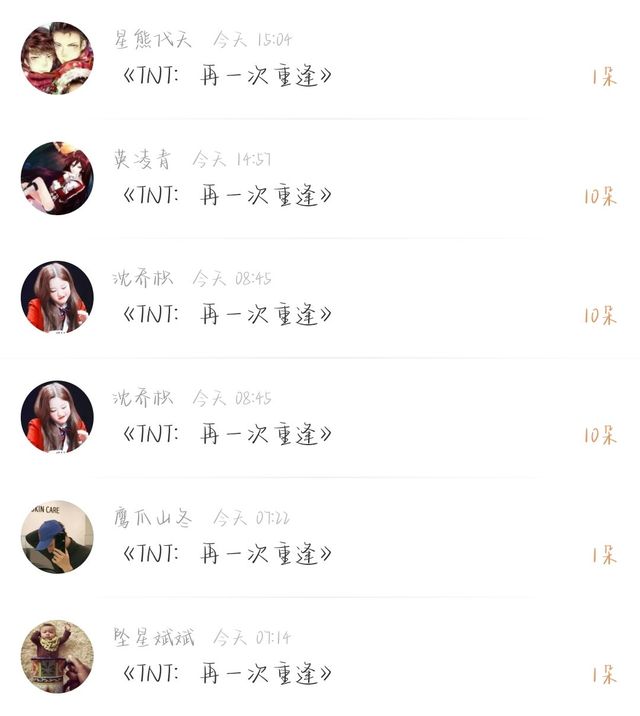View 星熊代天's profile avatar
This screenshot has height=716, width=640.
pyautogui.click(x=57, y=58)
